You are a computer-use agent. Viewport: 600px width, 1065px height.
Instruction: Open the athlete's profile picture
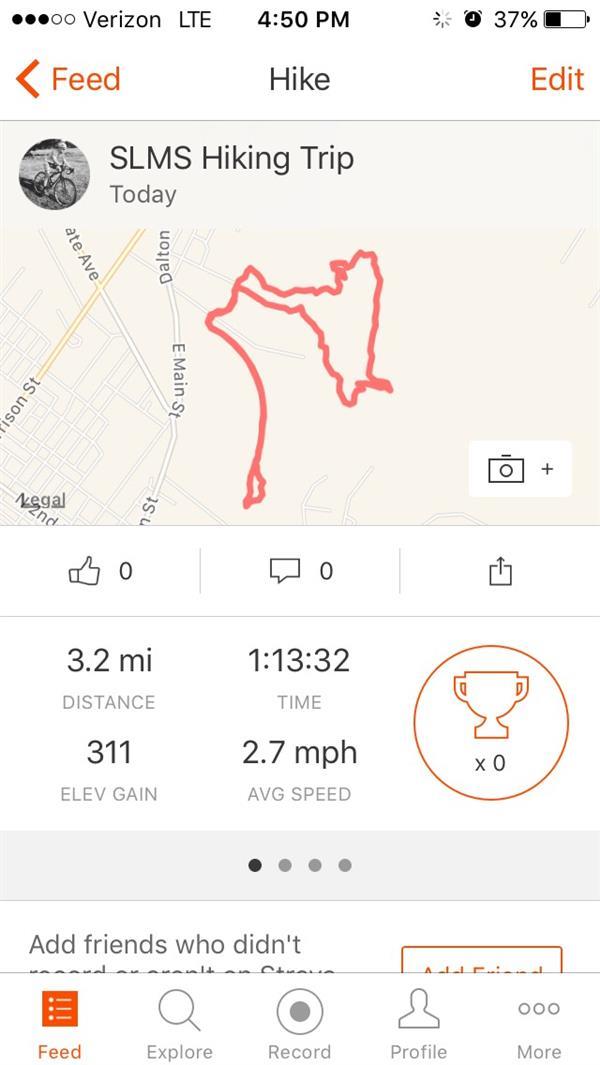(x=48, y=174)
